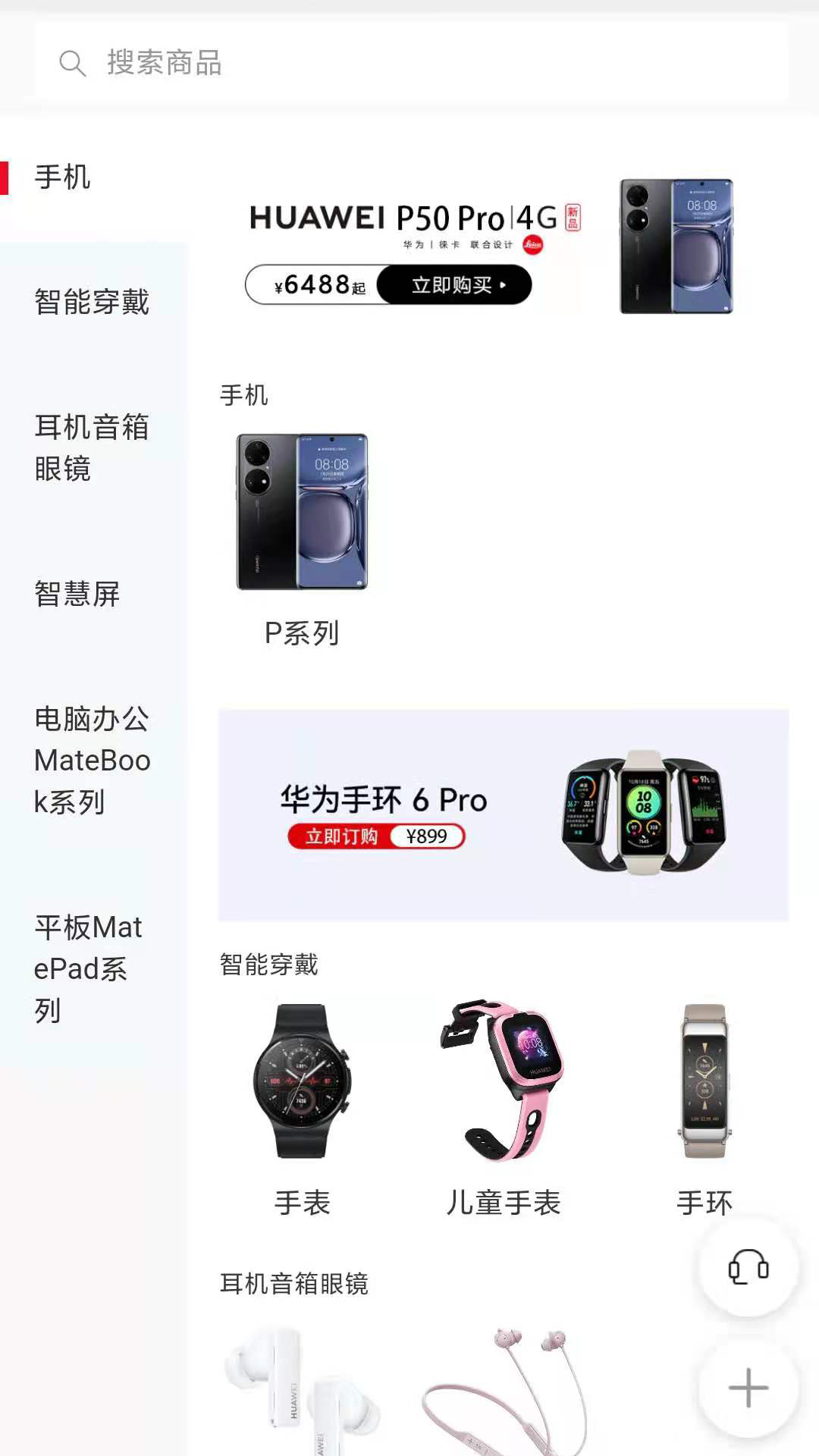Browse the 手表 products
Viewport: 819px width, 1456px height.
302,1107
